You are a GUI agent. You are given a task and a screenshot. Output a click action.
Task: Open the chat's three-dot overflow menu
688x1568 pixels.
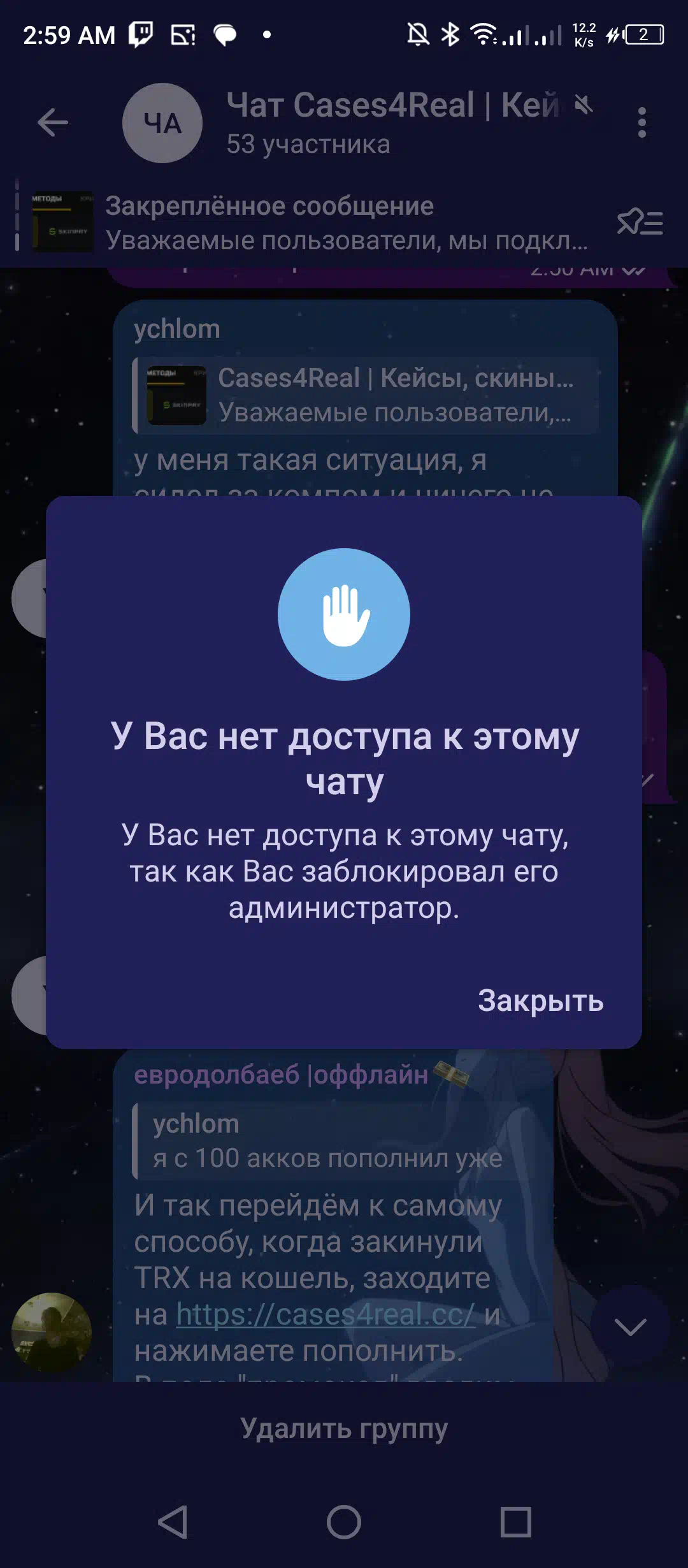click(641, 122)
